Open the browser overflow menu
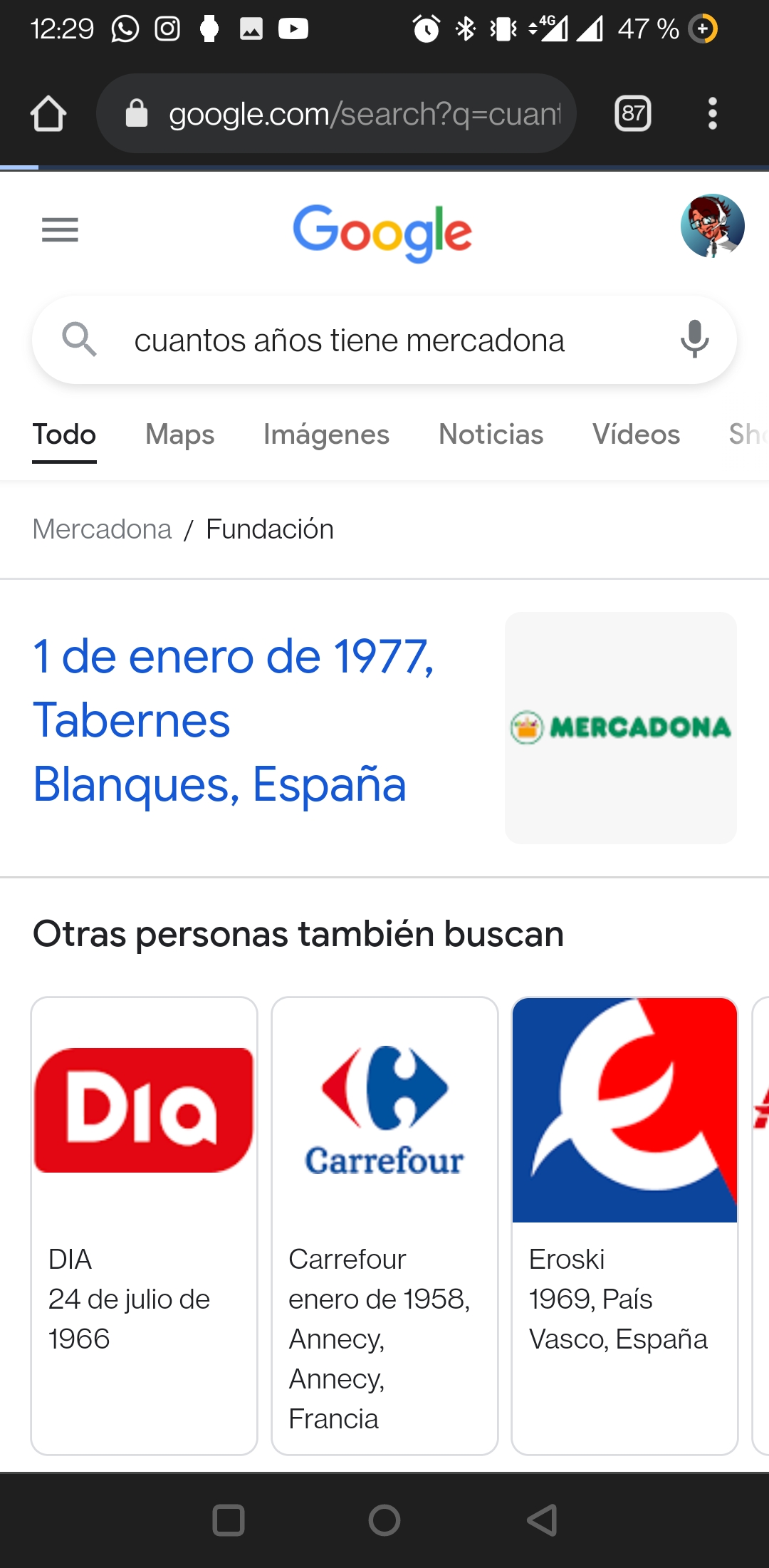 (x=712, y=113)
